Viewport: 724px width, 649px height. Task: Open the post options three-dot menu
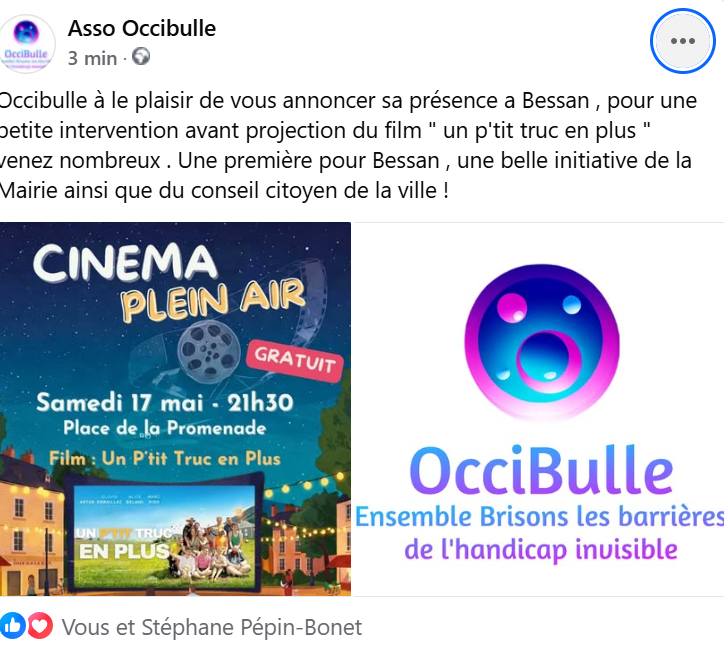click(x=682, y=41)
